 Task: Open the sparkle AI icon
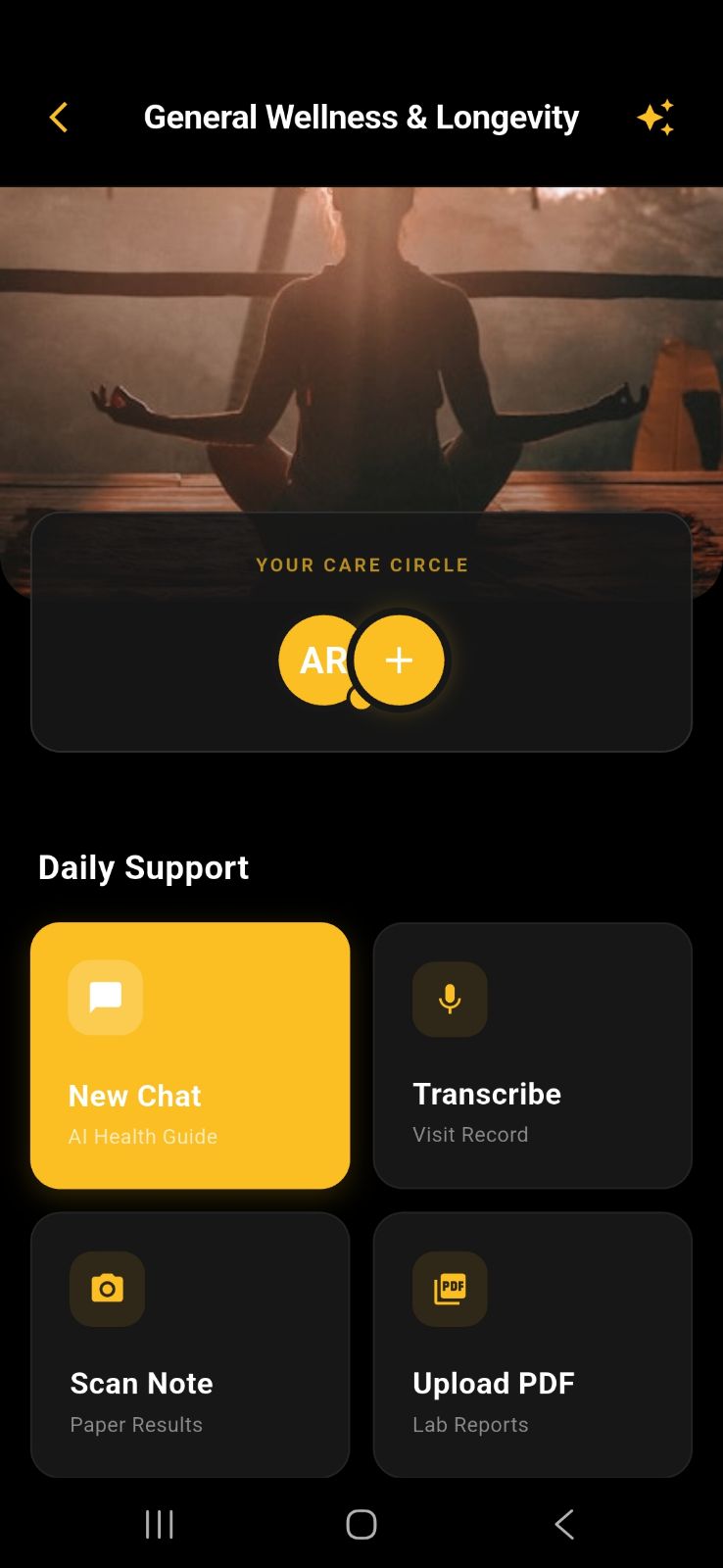[x=655, y=118]
